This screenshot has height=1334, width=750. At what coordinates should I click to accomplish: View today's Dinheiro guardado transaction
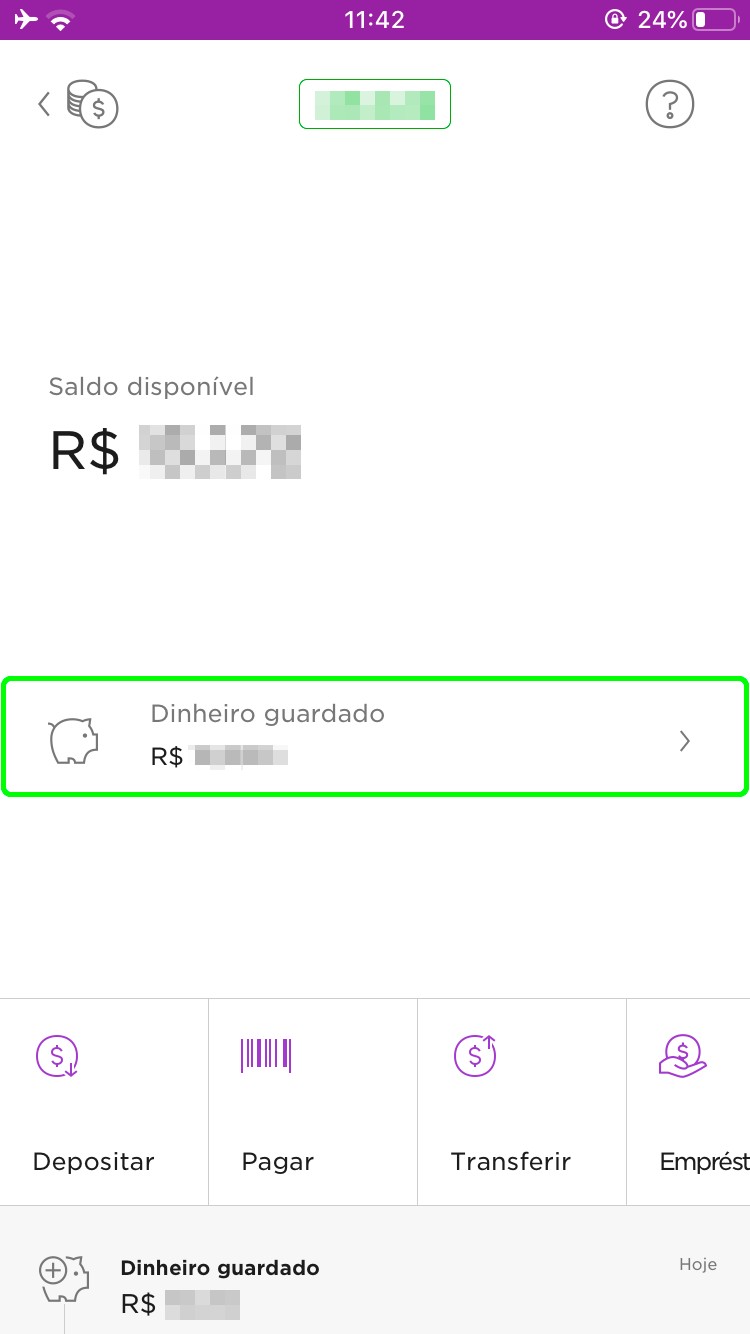[375, 1285]
